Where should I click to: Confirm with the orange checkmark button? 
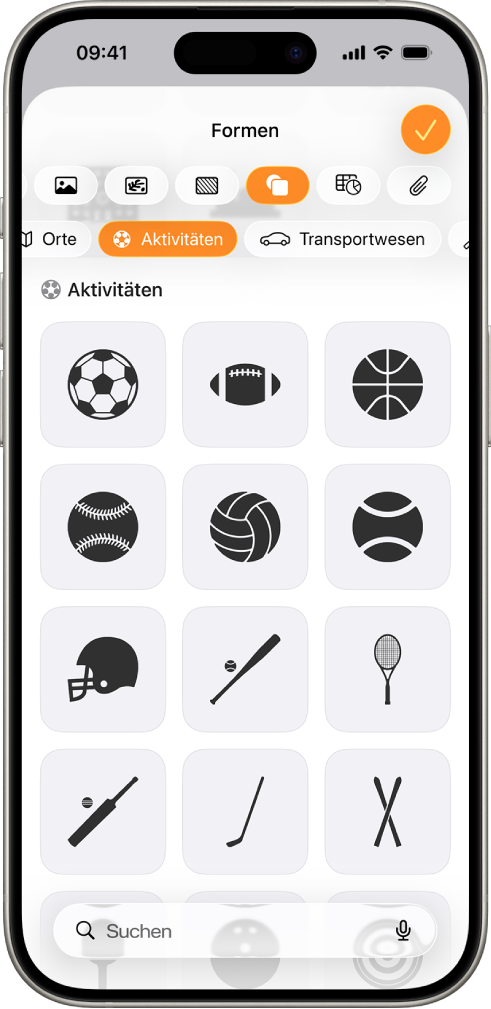425,130
